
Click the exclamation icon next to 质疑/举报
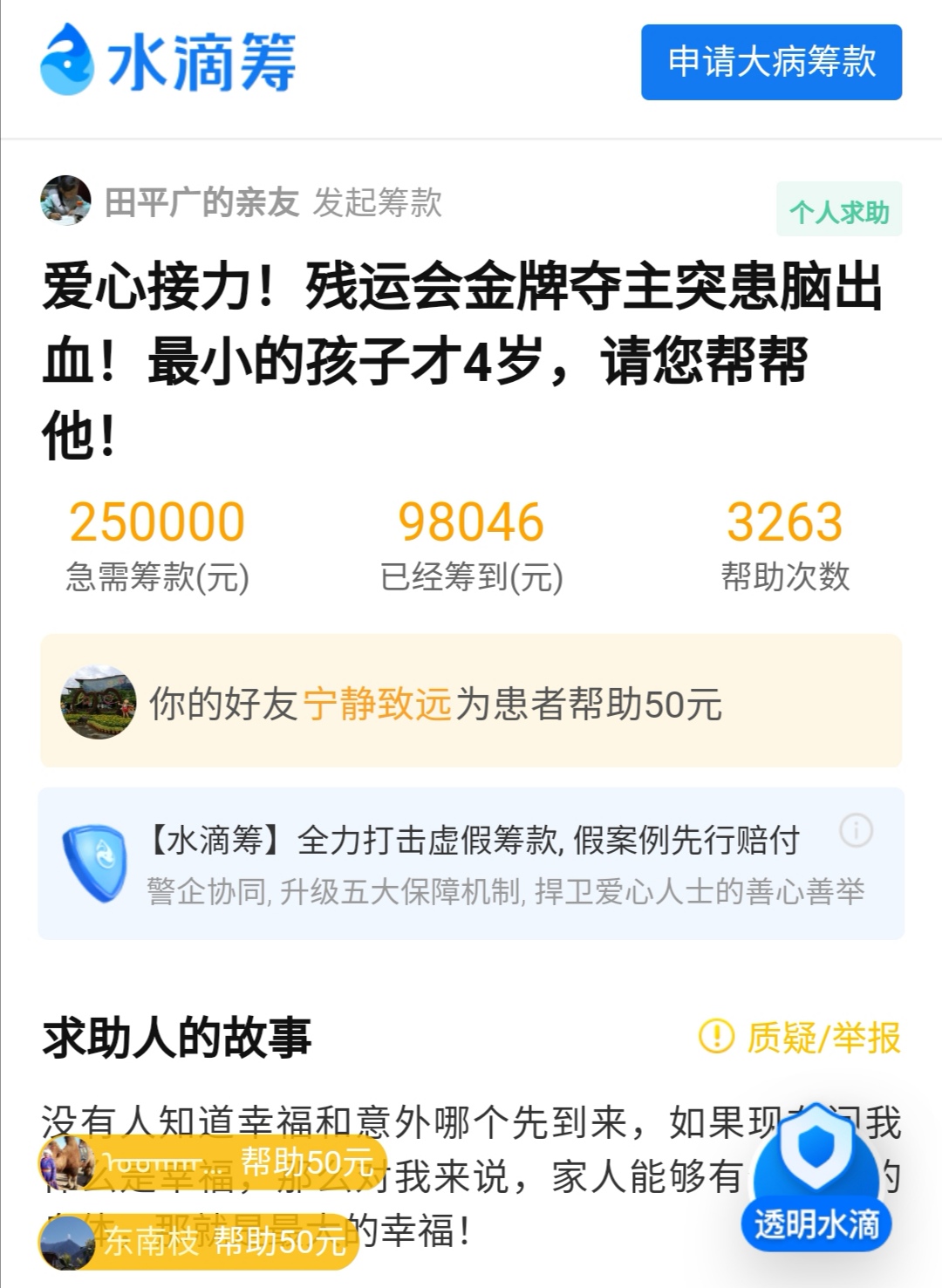tap(713, 1037)
